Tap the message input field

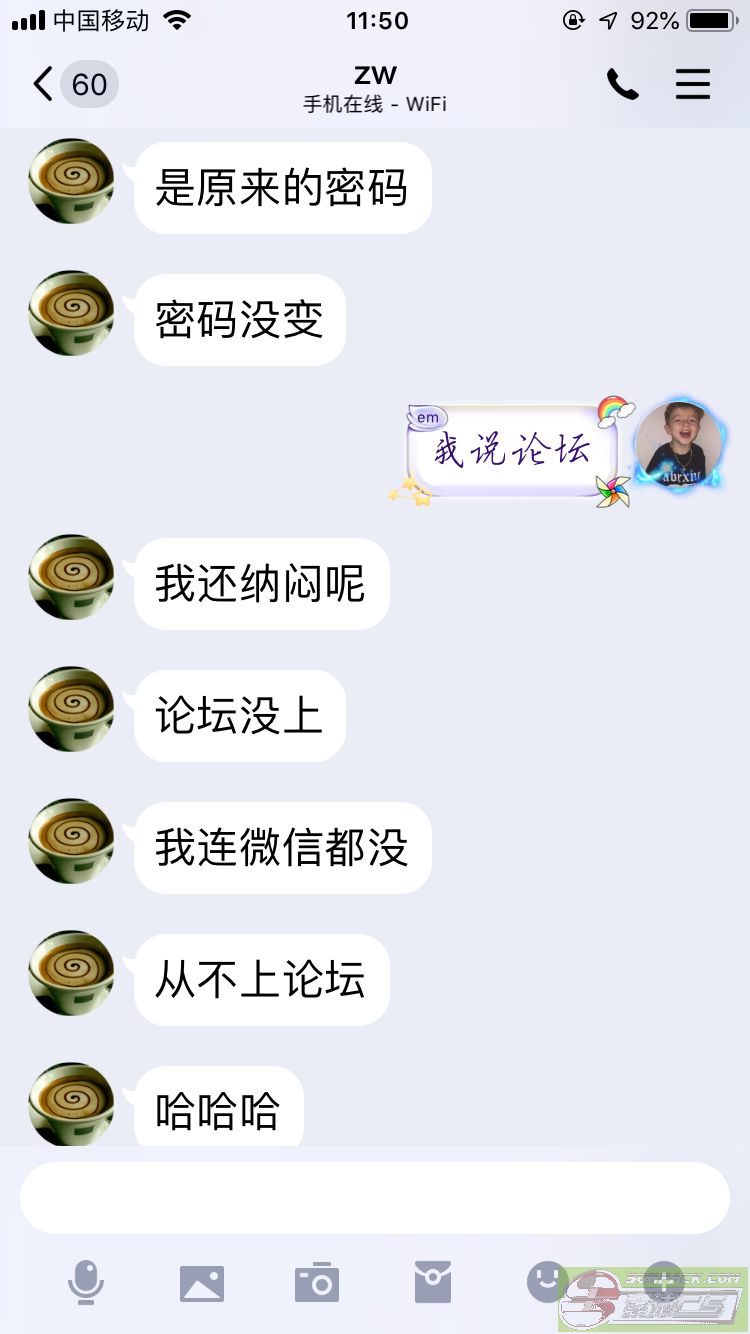click(x=375, y=1198)
